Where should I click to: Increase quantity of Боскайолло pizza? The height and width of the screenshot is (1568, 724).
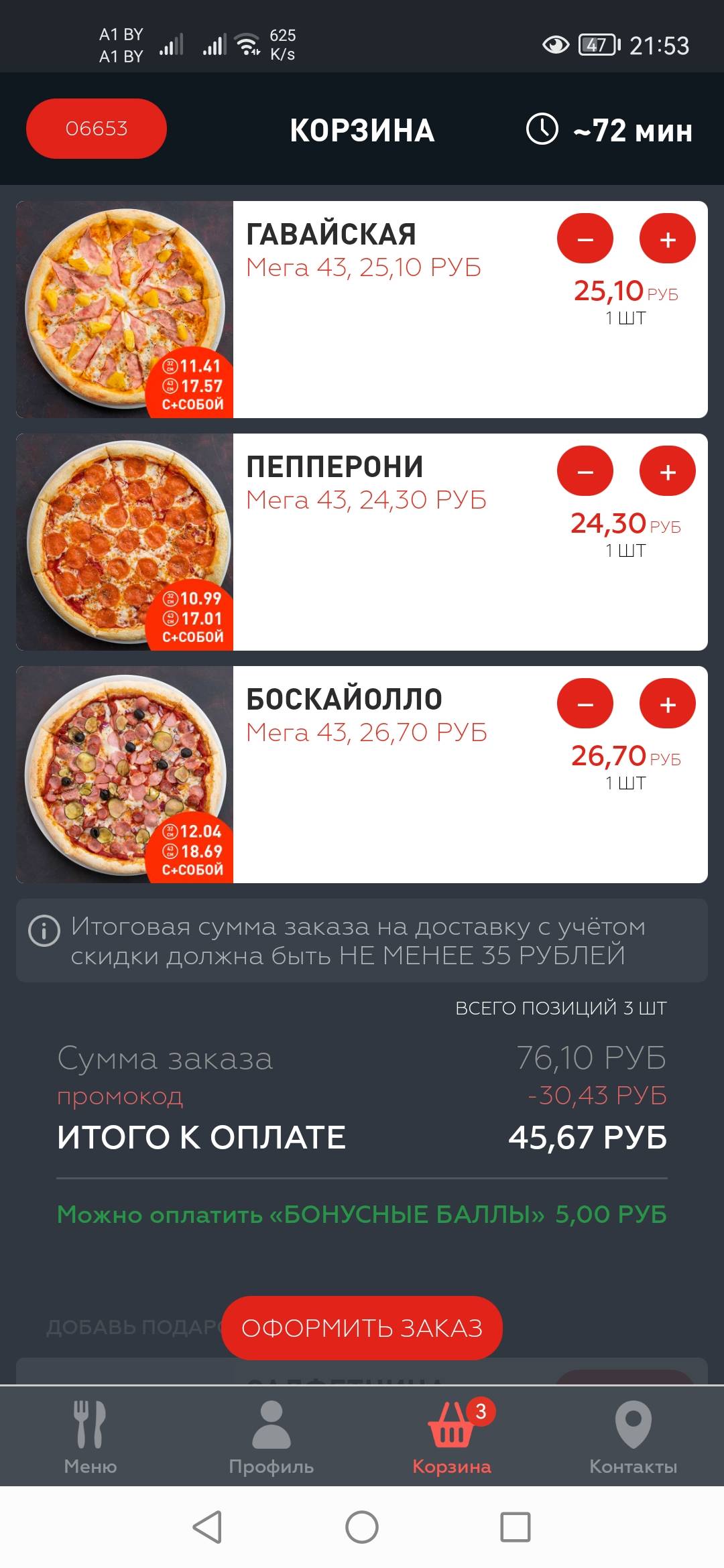click(667, 704)
